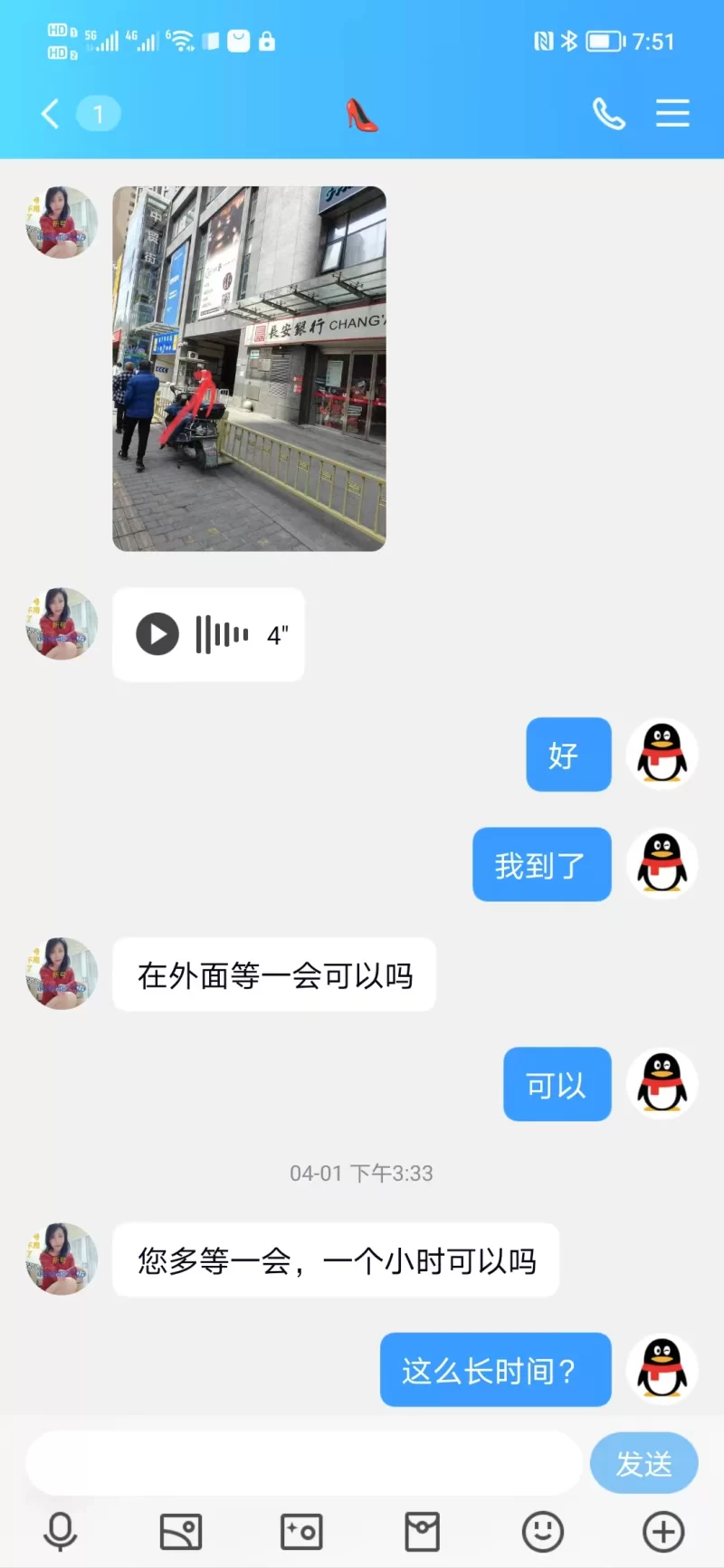Viewport: 724px width, 1568px height.
Task: Open the red packet option
Action: (x=422, y=1532)
